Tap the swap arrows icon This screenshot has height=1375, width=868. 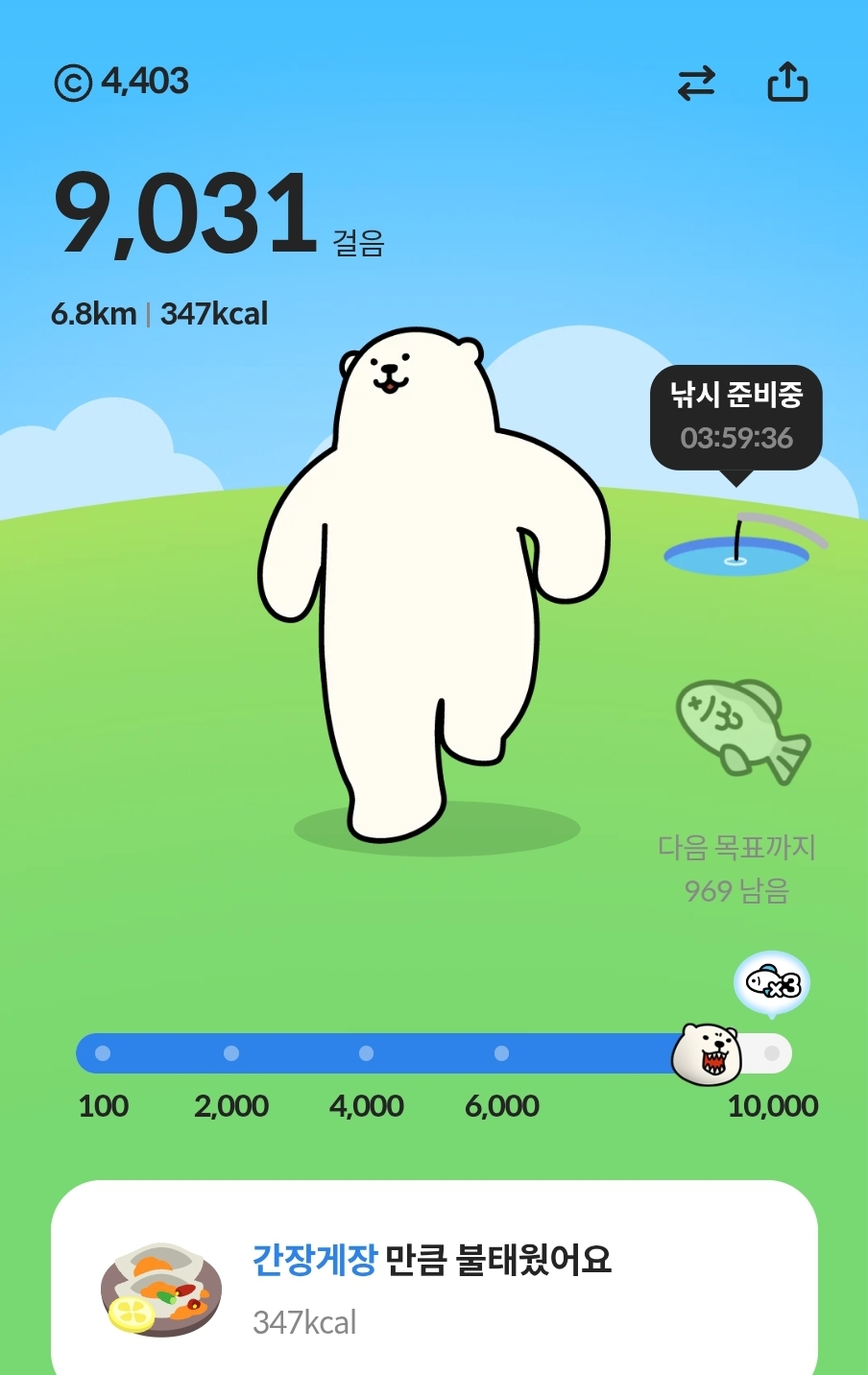pos(696,84)
